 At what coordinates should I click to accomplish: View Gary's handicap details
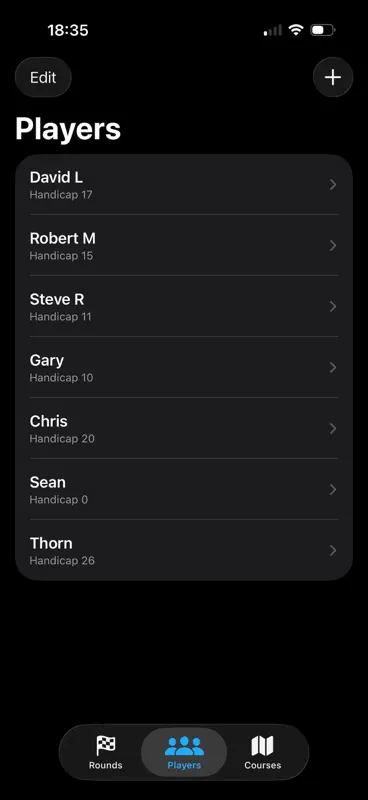pyautogui.click(x=184, y=367)
